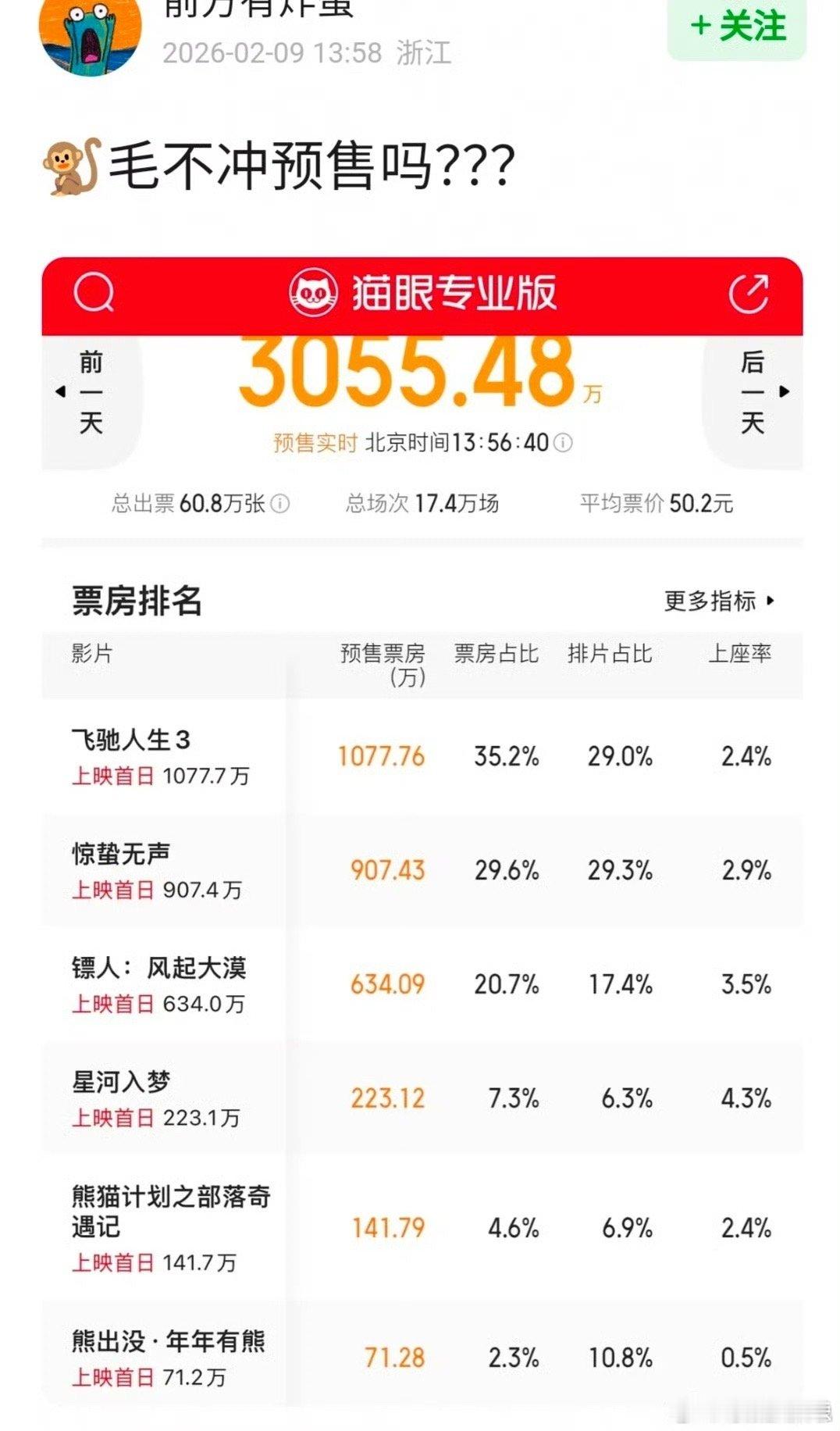Click the Maoyan Pro cat logo

315,290
